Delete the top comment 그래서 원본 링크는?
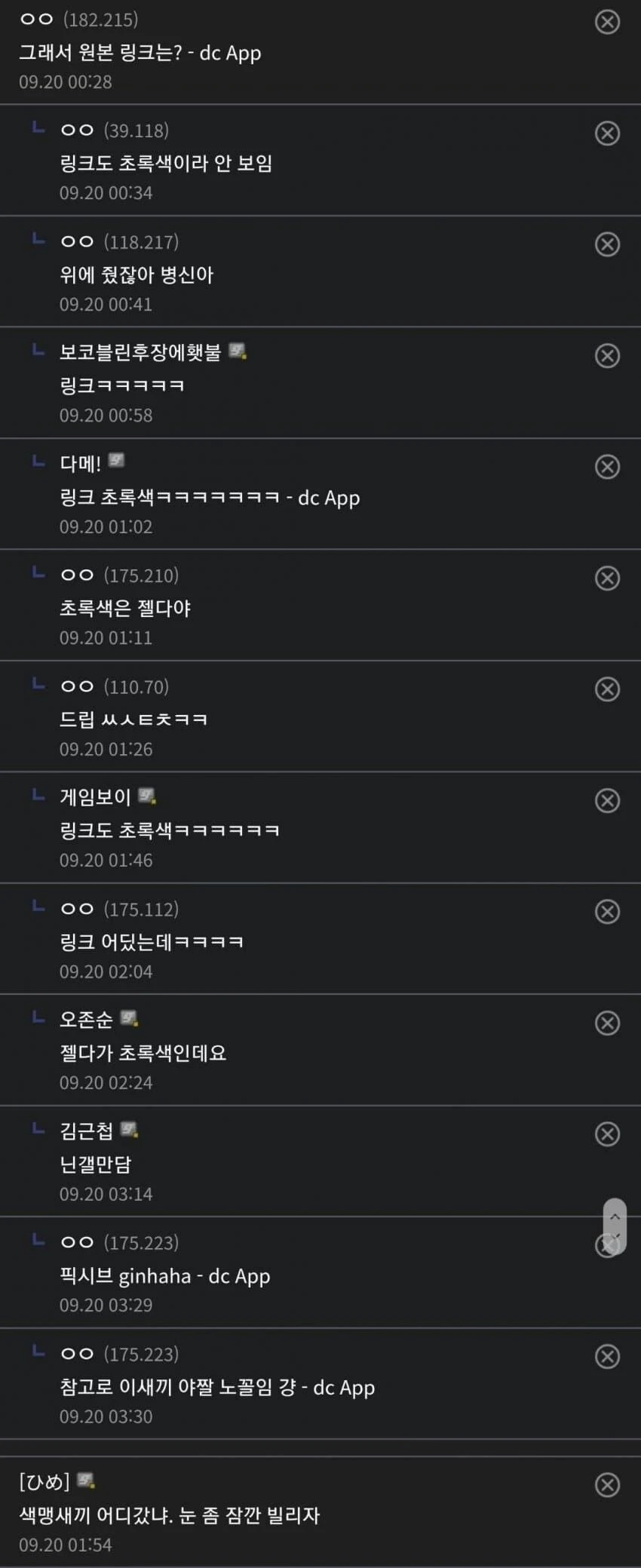 click(x=608, y=23)
